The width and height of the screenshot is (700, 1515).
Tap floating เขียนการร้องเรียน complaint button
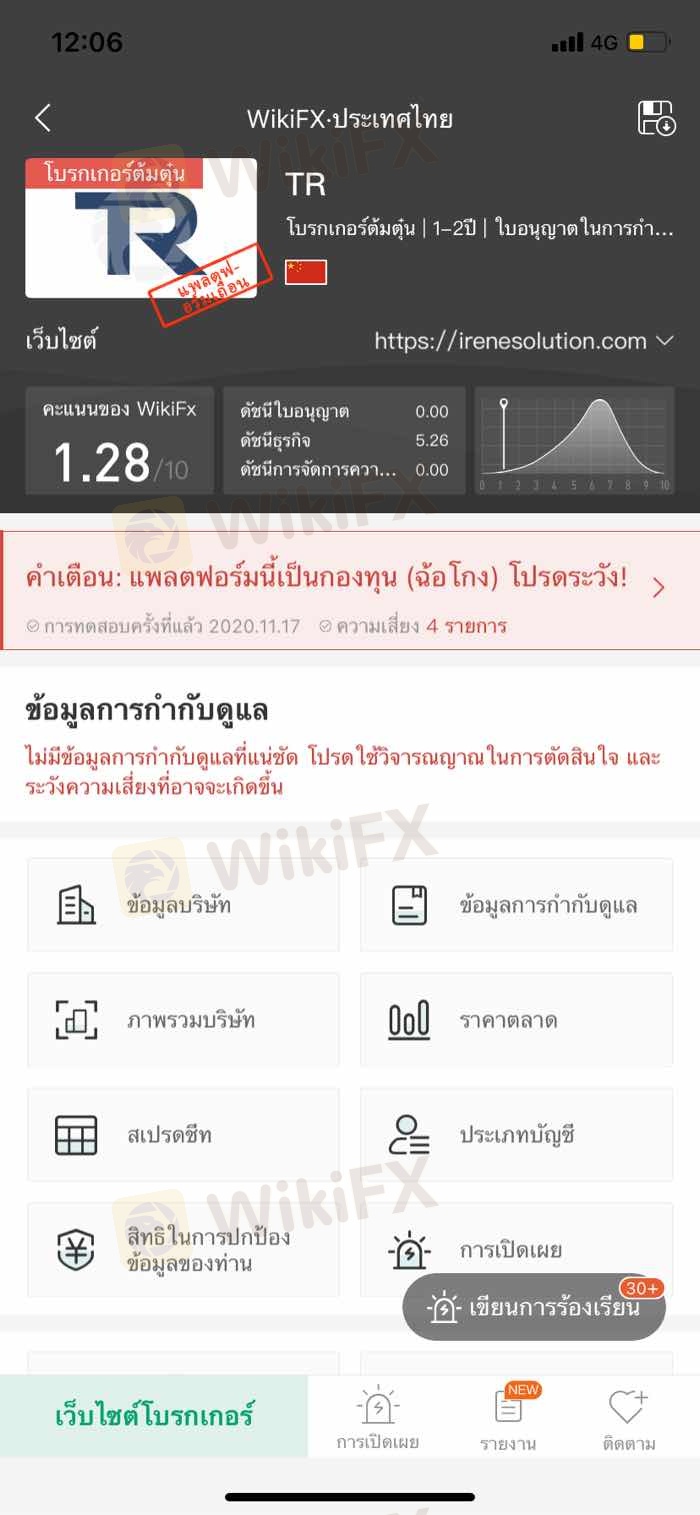(x=534, y=1307)
